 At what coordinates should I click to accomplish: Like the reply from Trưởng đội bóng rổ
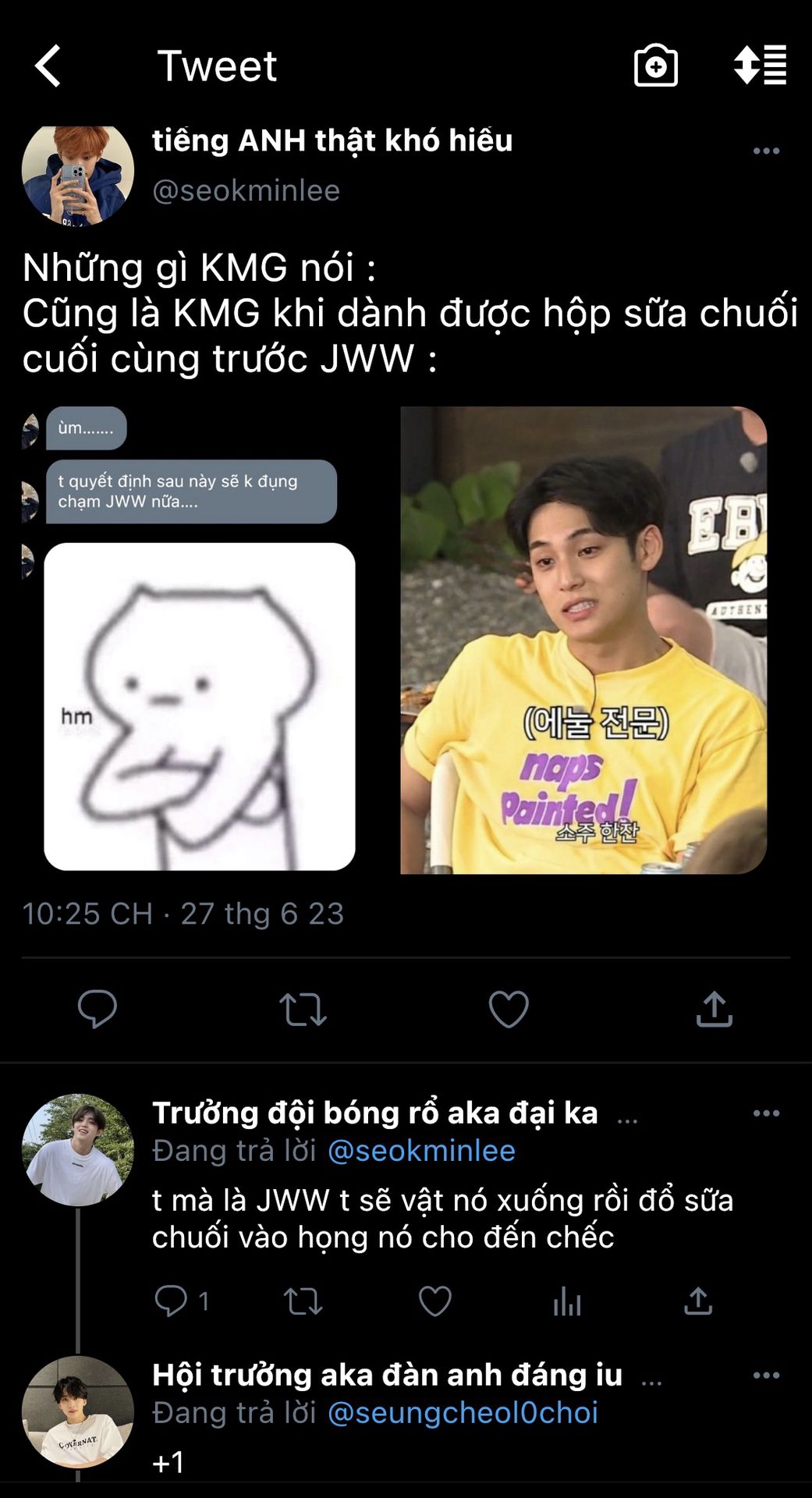click(434, 1301)
